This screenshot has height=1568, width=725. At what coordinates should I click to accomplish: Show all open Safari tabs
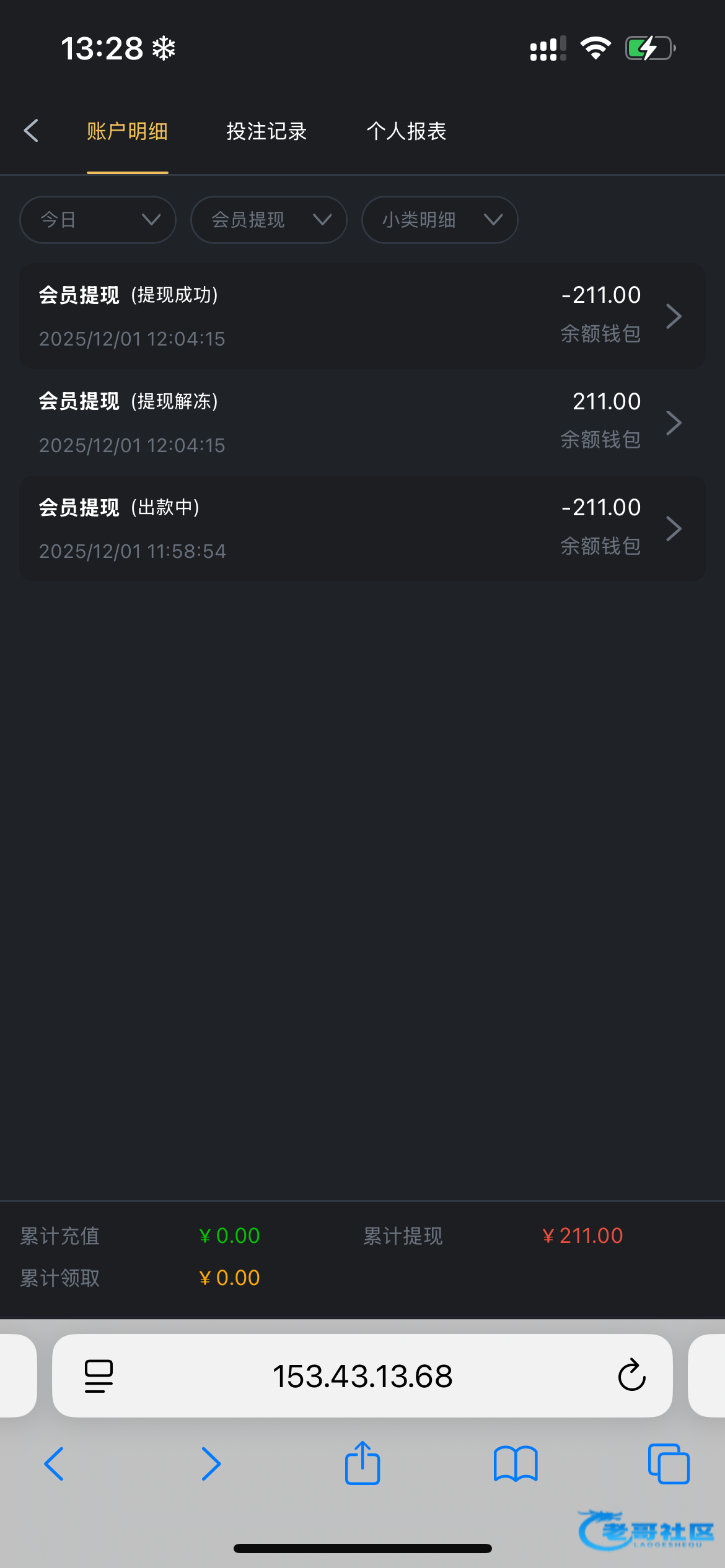point(669,1464)
